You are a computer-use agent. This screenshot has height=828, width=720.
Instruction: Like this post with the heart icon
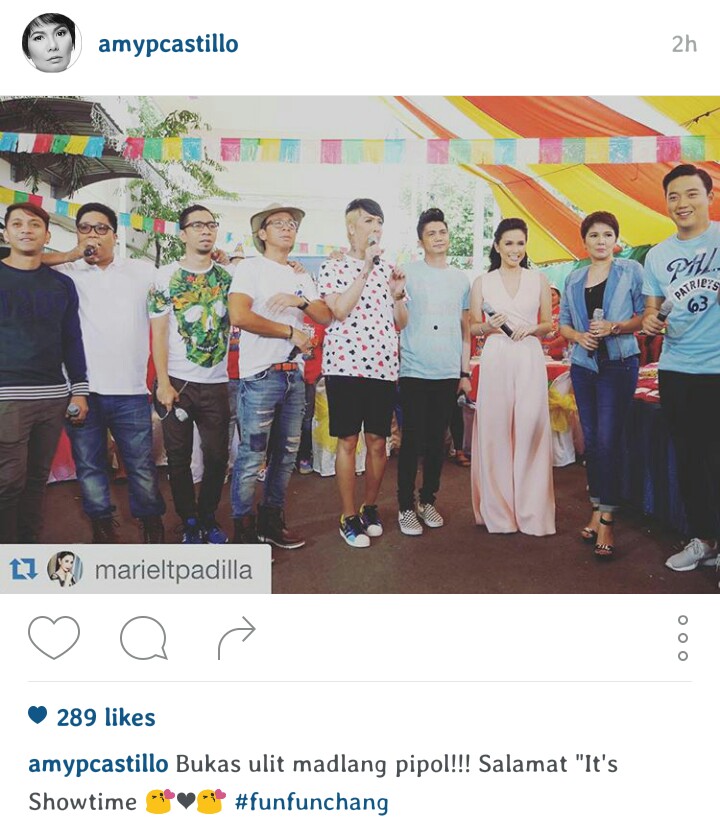pos(53,637)
